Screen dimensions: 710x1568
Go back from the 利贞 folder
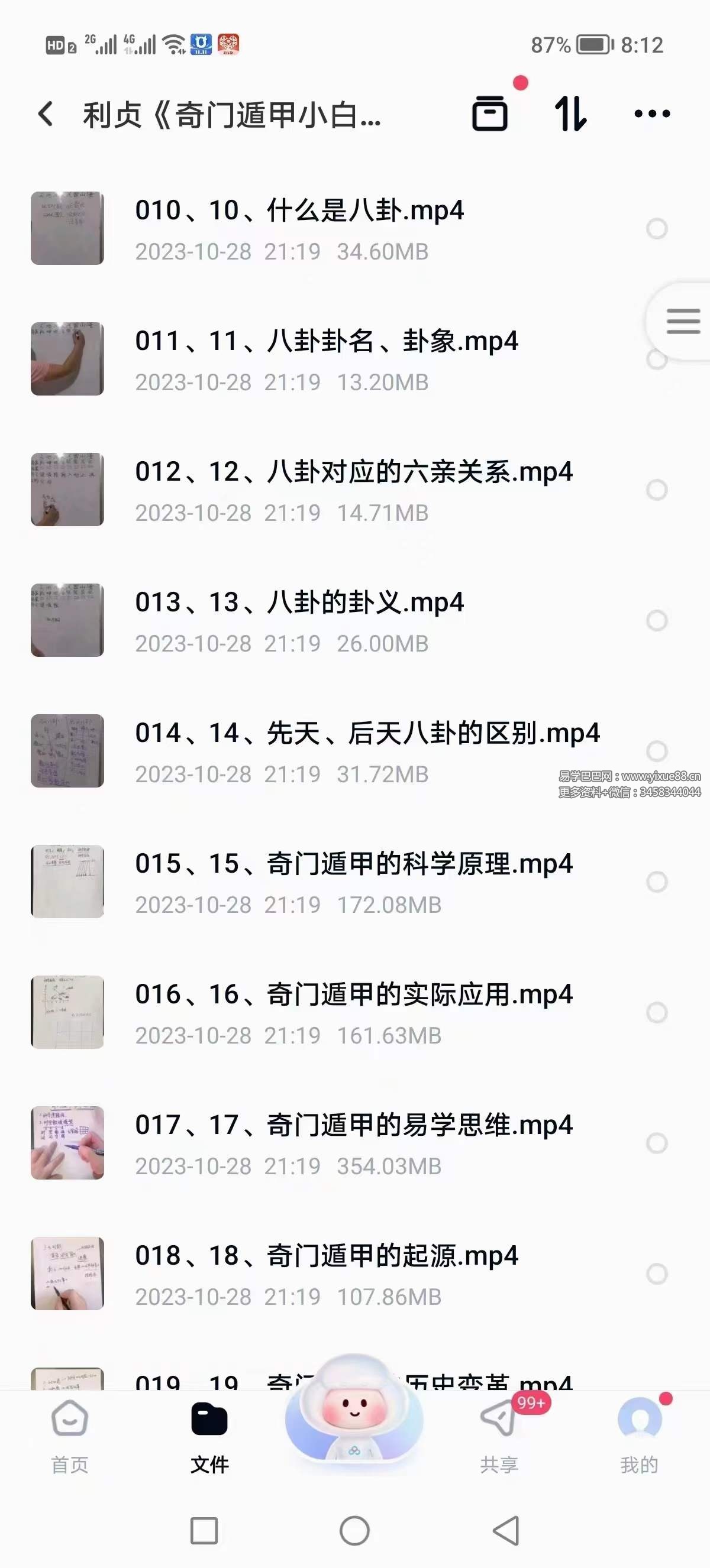click(x=46, y=114)
